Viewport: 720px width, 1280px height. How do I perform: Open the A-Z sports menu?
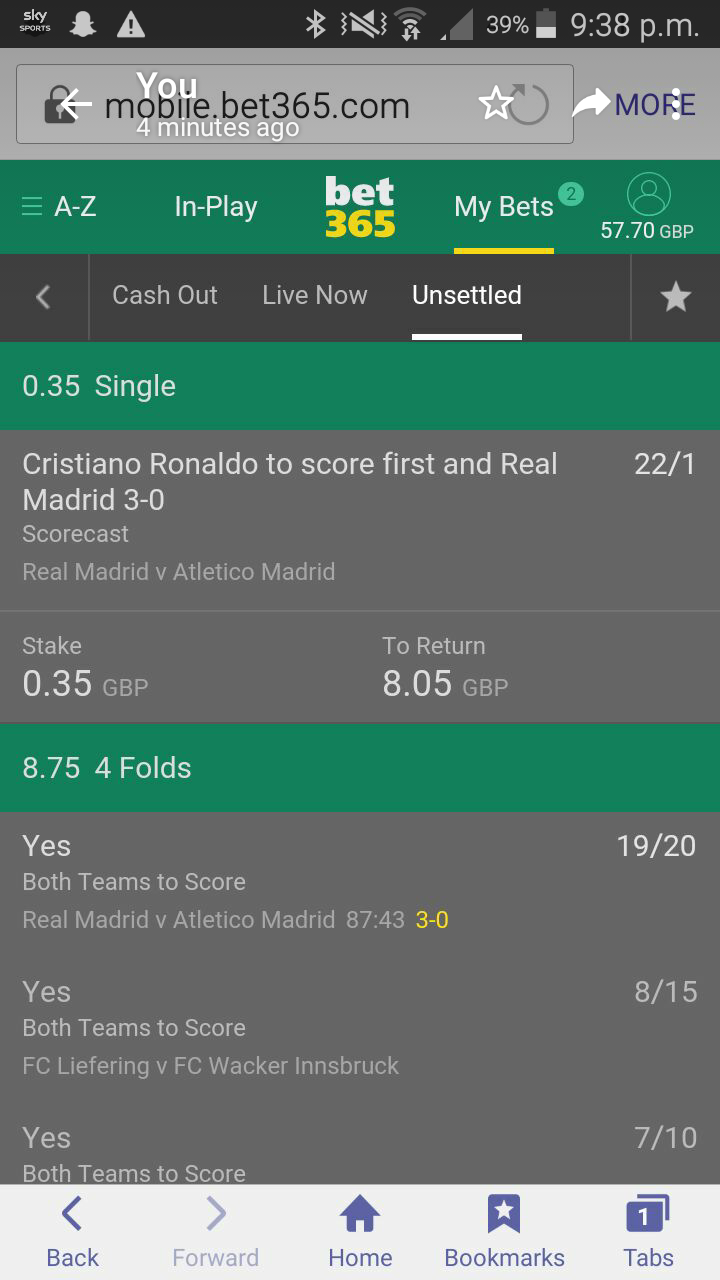[59, 207]
